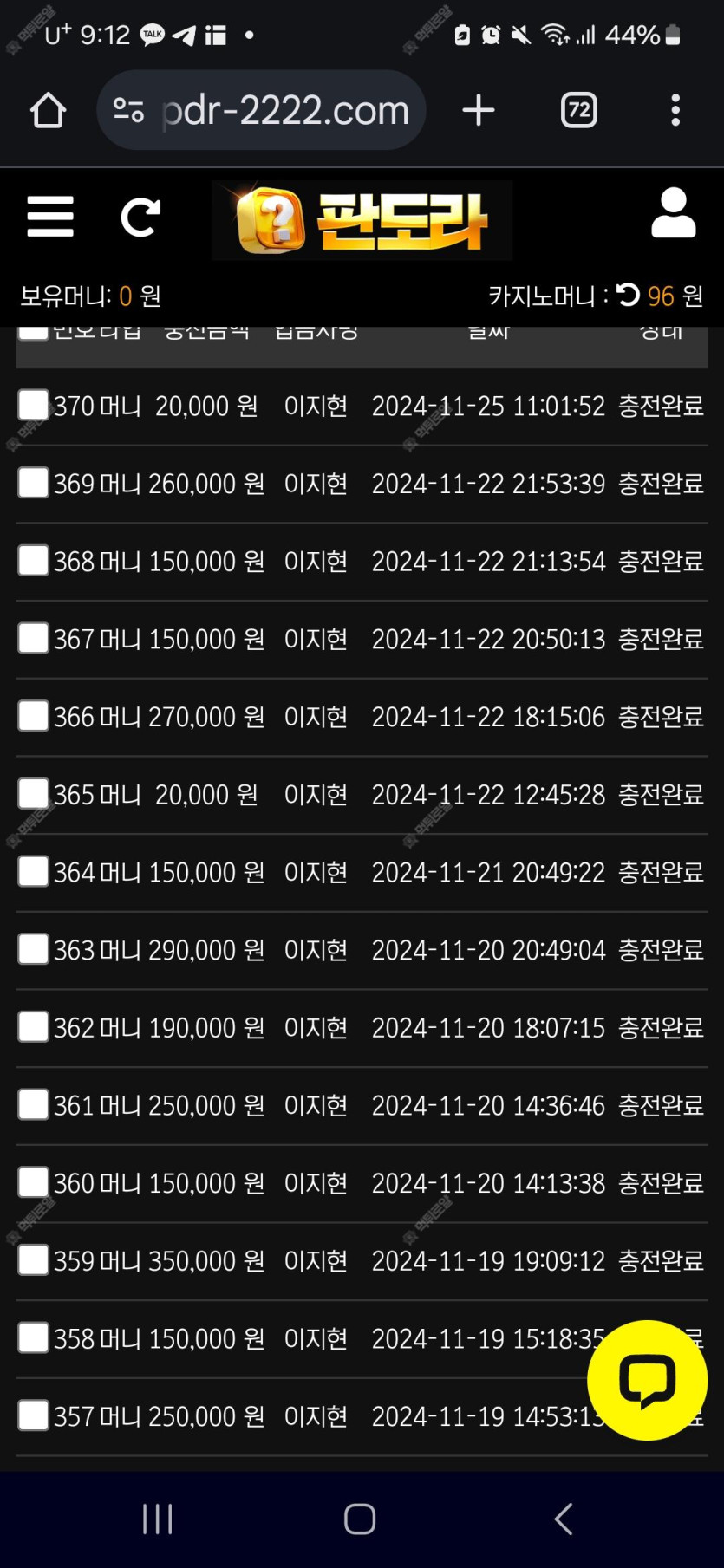The height and width of the screenshot is (1568, 724).
Task: Tick the checkbox on row 367
Action: 34,638
